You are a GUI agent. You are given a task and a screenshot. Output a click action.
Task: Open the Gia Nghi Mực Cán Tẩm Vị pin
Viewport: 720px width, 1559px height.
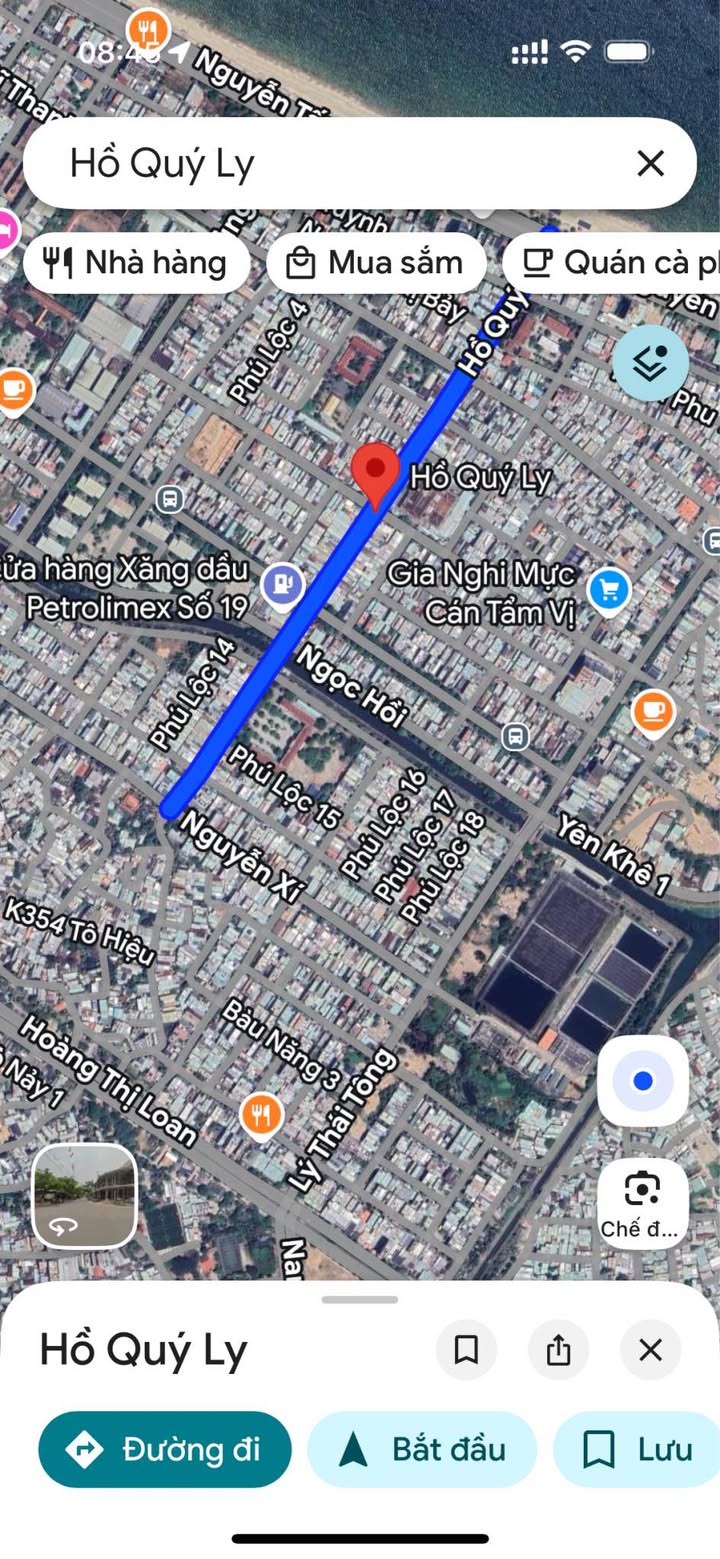[x=608, y=590]
